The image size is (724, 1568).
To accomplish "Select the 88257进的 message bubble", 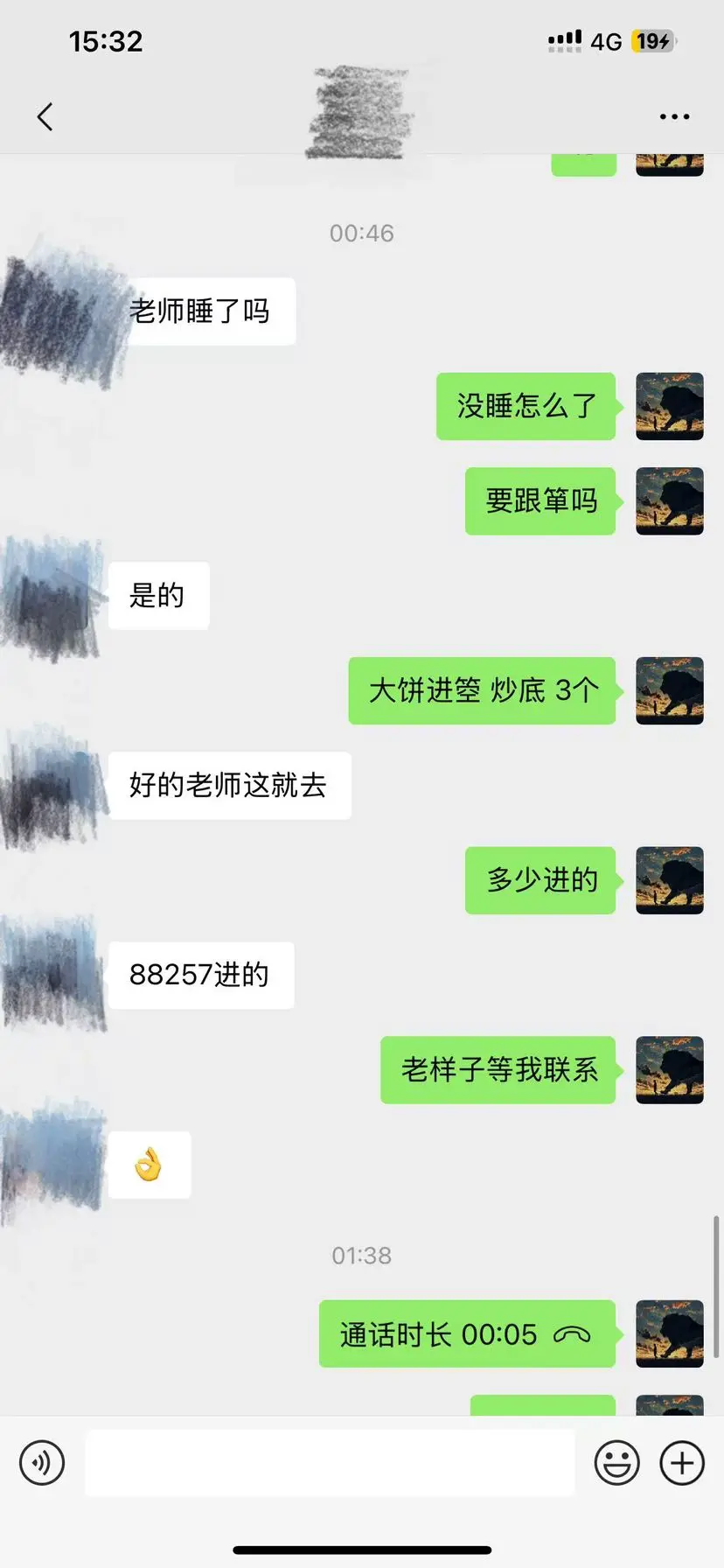I will click(201, 975).
